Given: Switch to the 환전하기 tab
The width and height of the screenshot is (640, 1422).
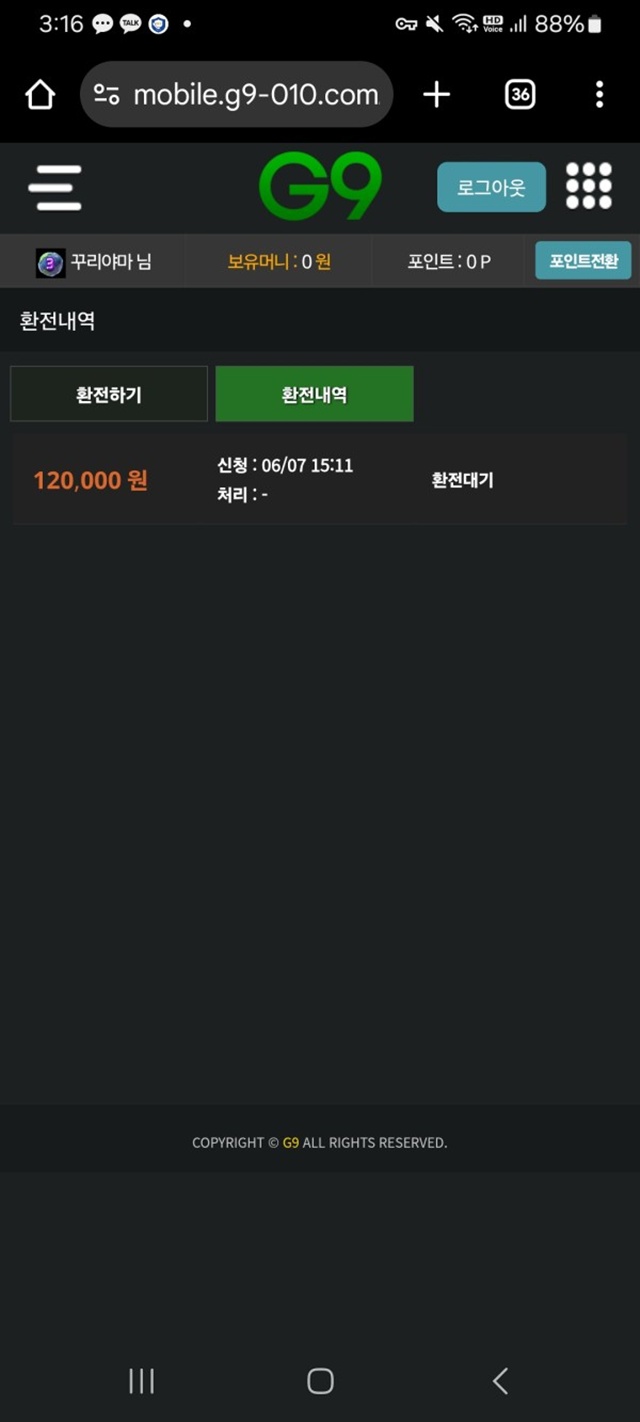Looking at the screenshot, I should click(x=109, y=394).
